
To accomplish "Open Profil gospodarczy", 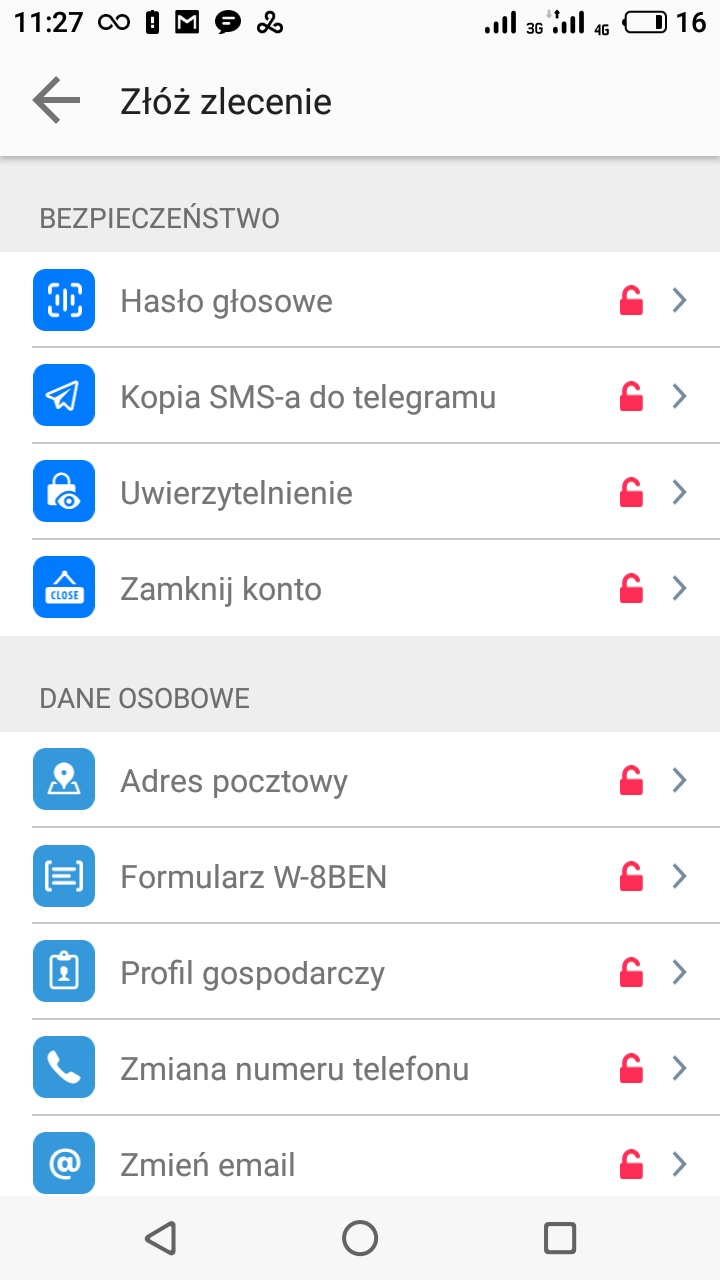I will (x=360, y=972).
